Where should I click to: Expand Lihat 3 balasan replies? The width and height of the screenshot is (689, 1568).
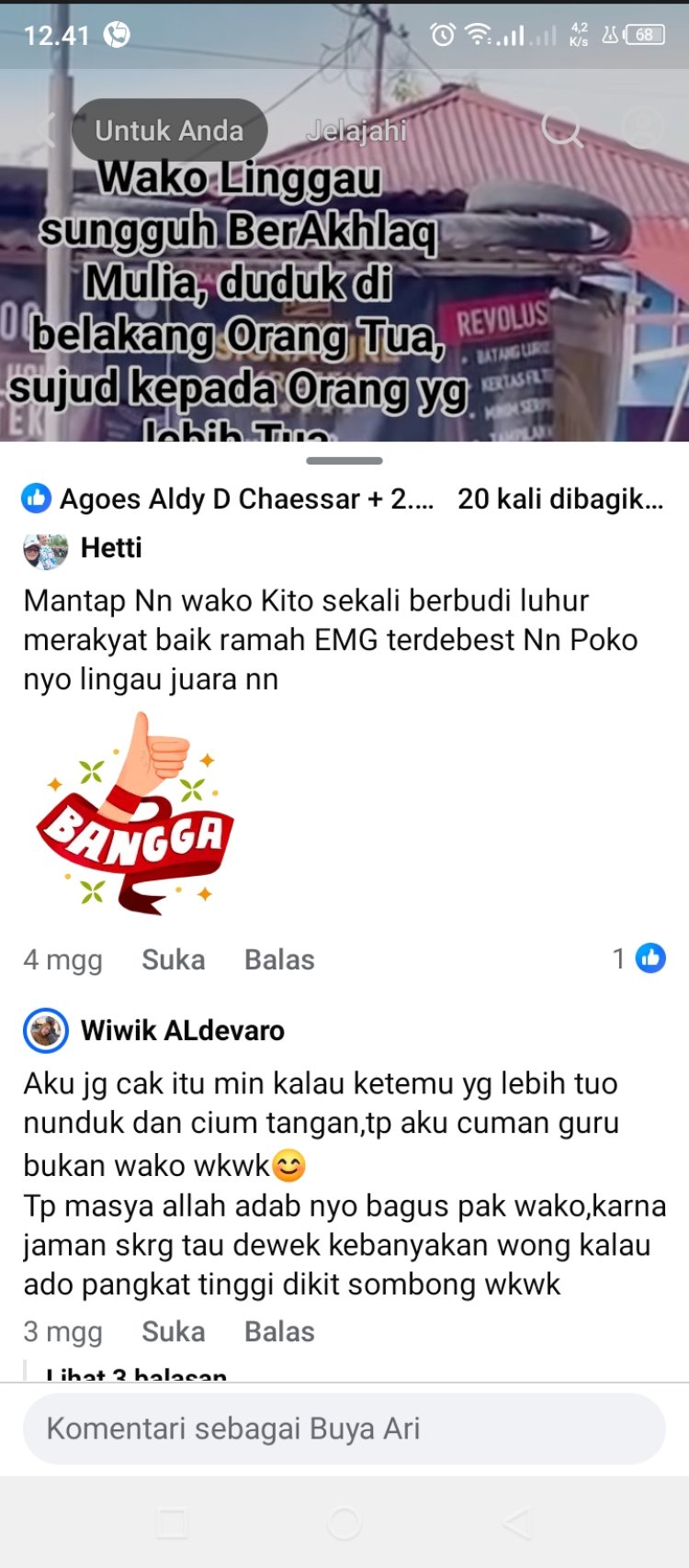tap(136, 1375)
